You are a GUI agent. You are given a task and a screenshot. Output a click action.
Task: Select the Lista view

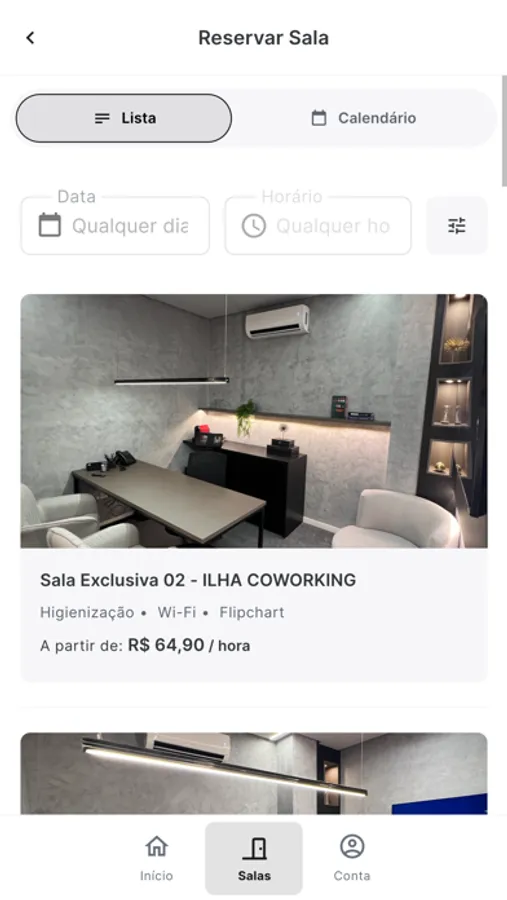click(x=123, y=118)
